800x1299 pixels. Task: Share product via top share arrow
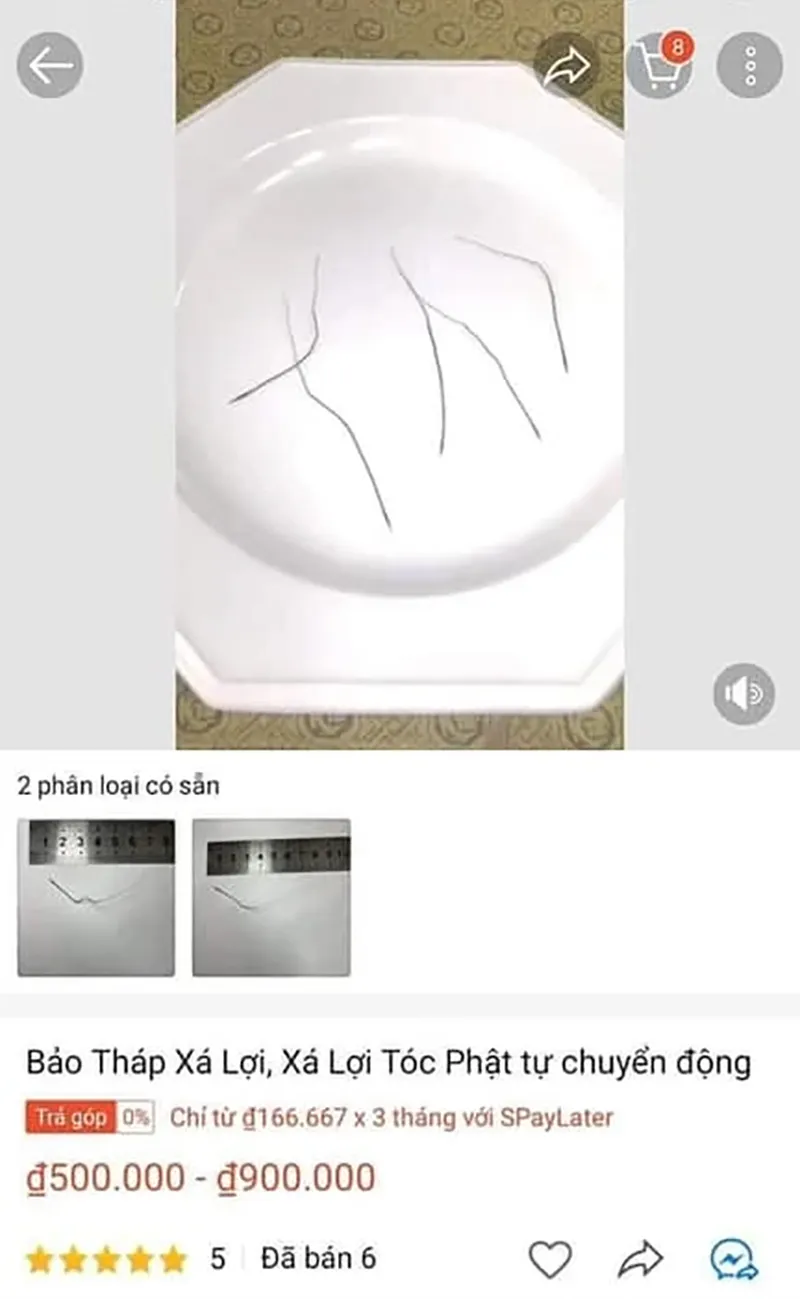(569, 66)
